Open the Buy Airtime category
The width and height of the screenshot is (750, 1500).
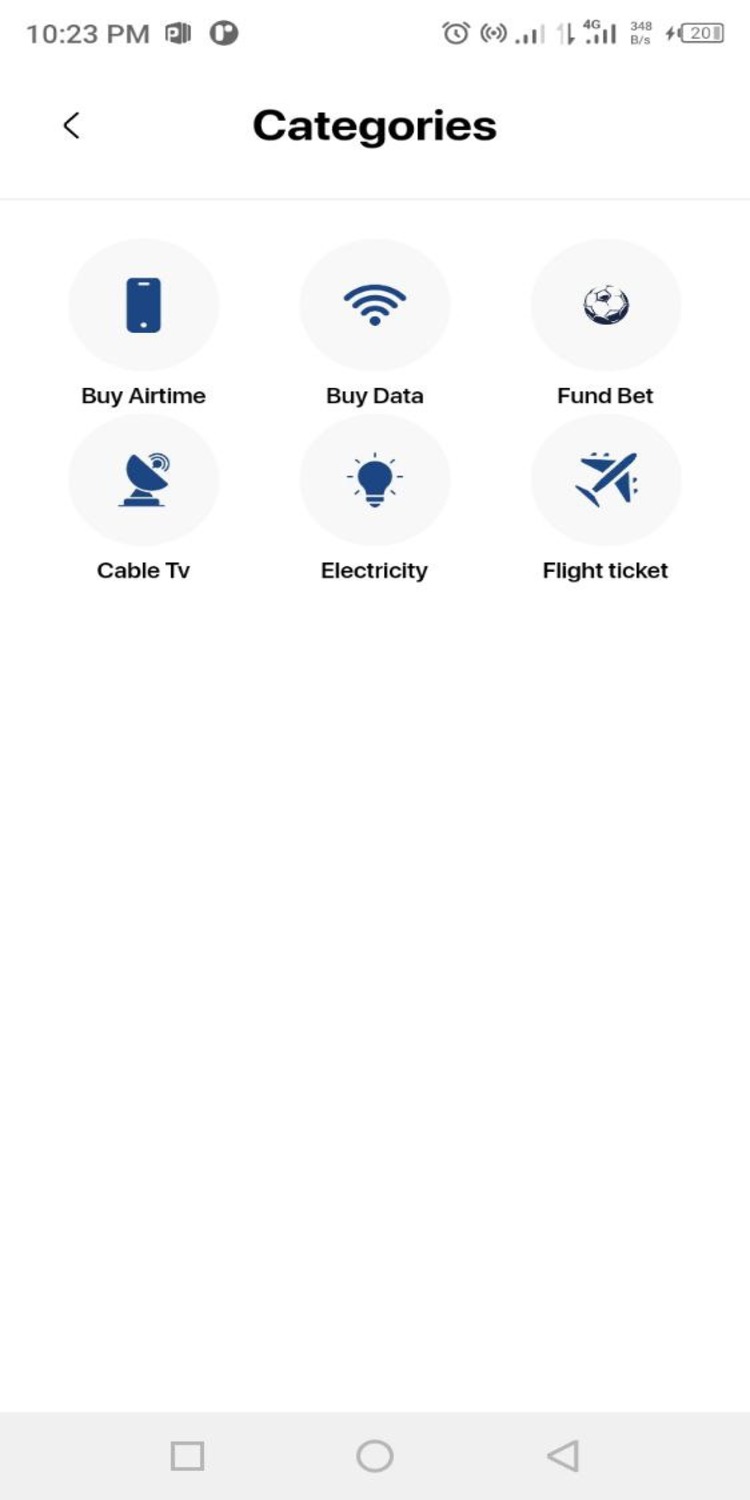click(143, 305)
